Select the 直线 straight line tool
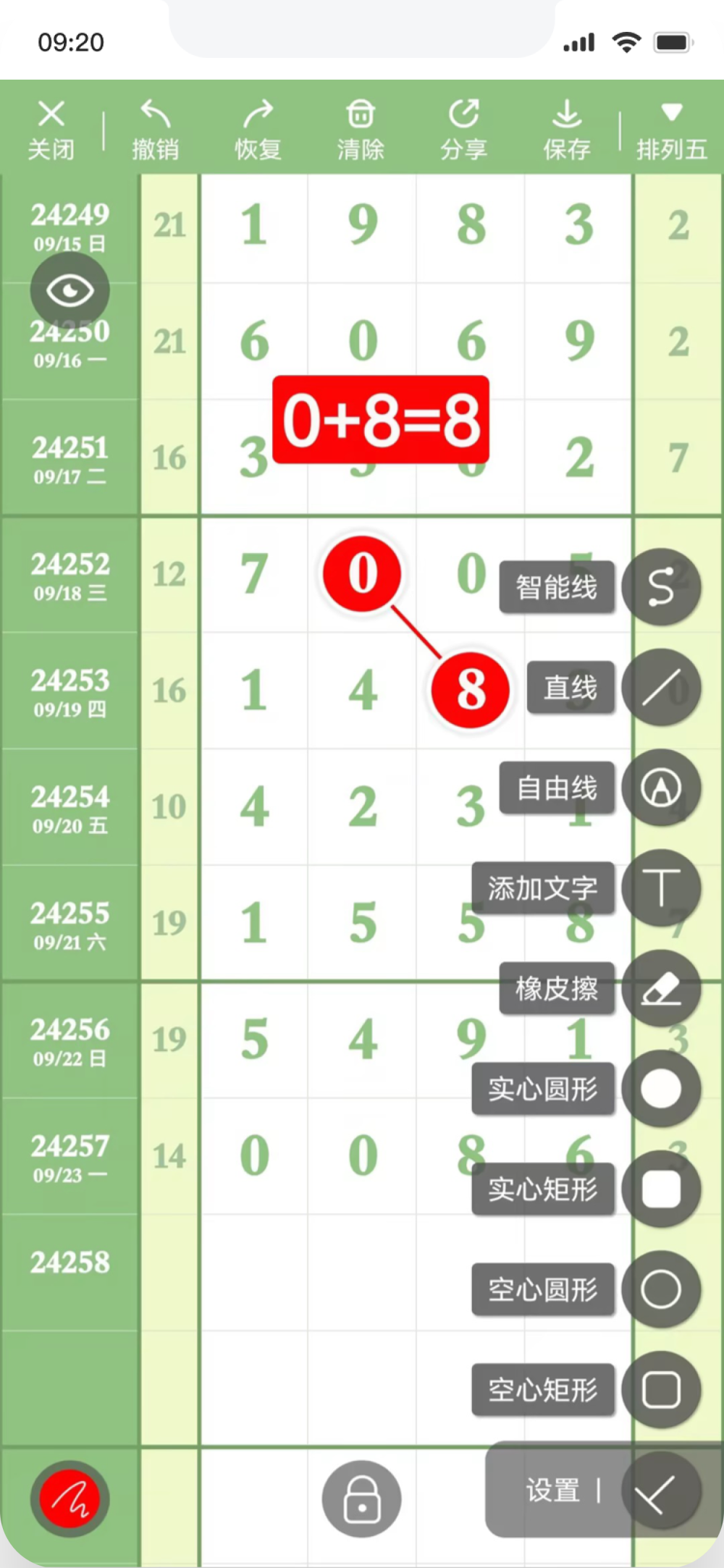The width and height of the screenshot is (724, 1568). pyautogui.click(x=660, y=688)
